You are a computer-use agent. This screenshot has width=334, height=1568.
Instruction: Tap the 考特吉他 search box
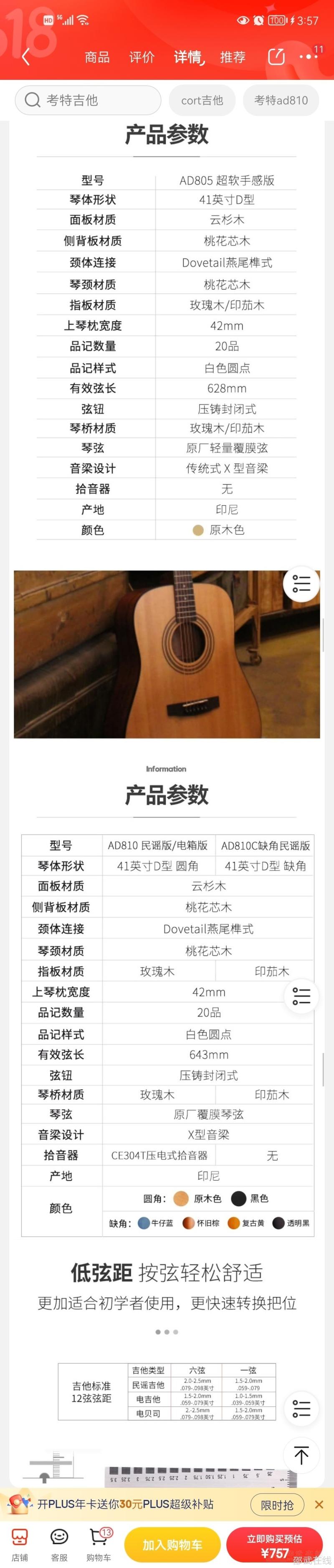pos(88,100)
